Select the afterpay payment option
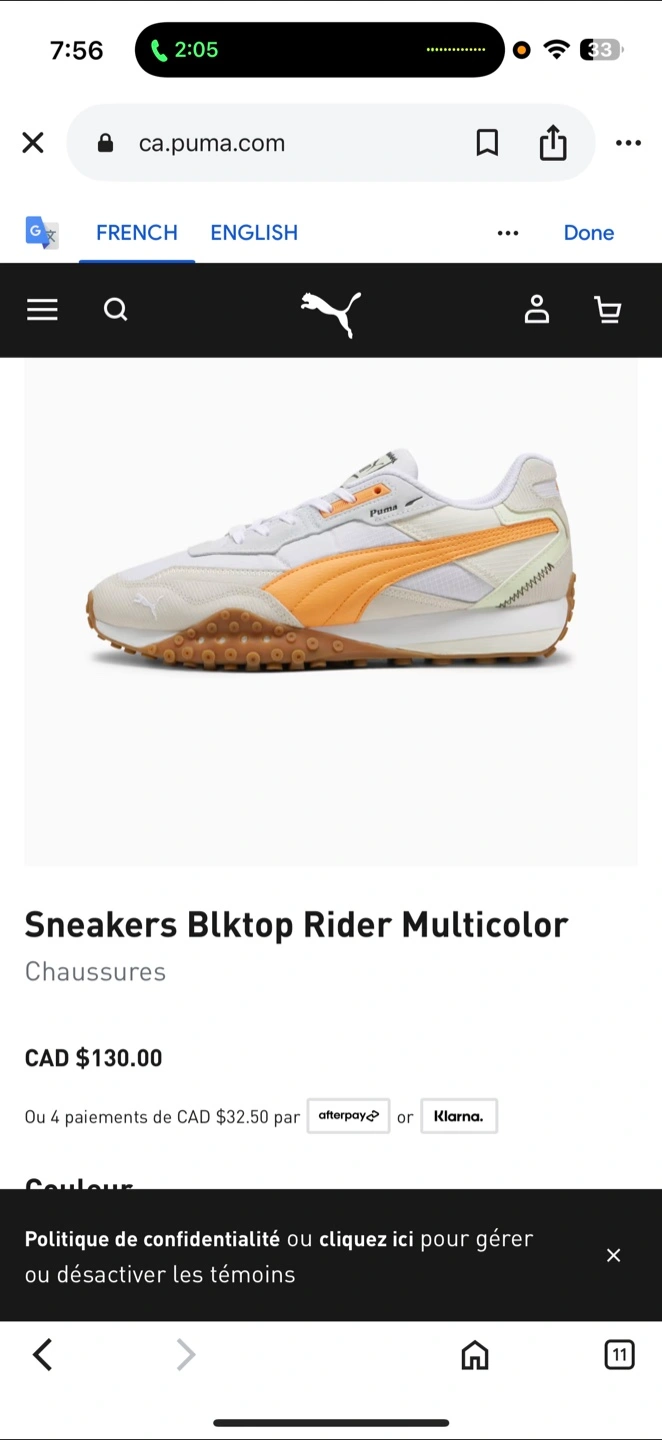The height and width of the screenshot is (1440, 662). tap(348, 1116)
